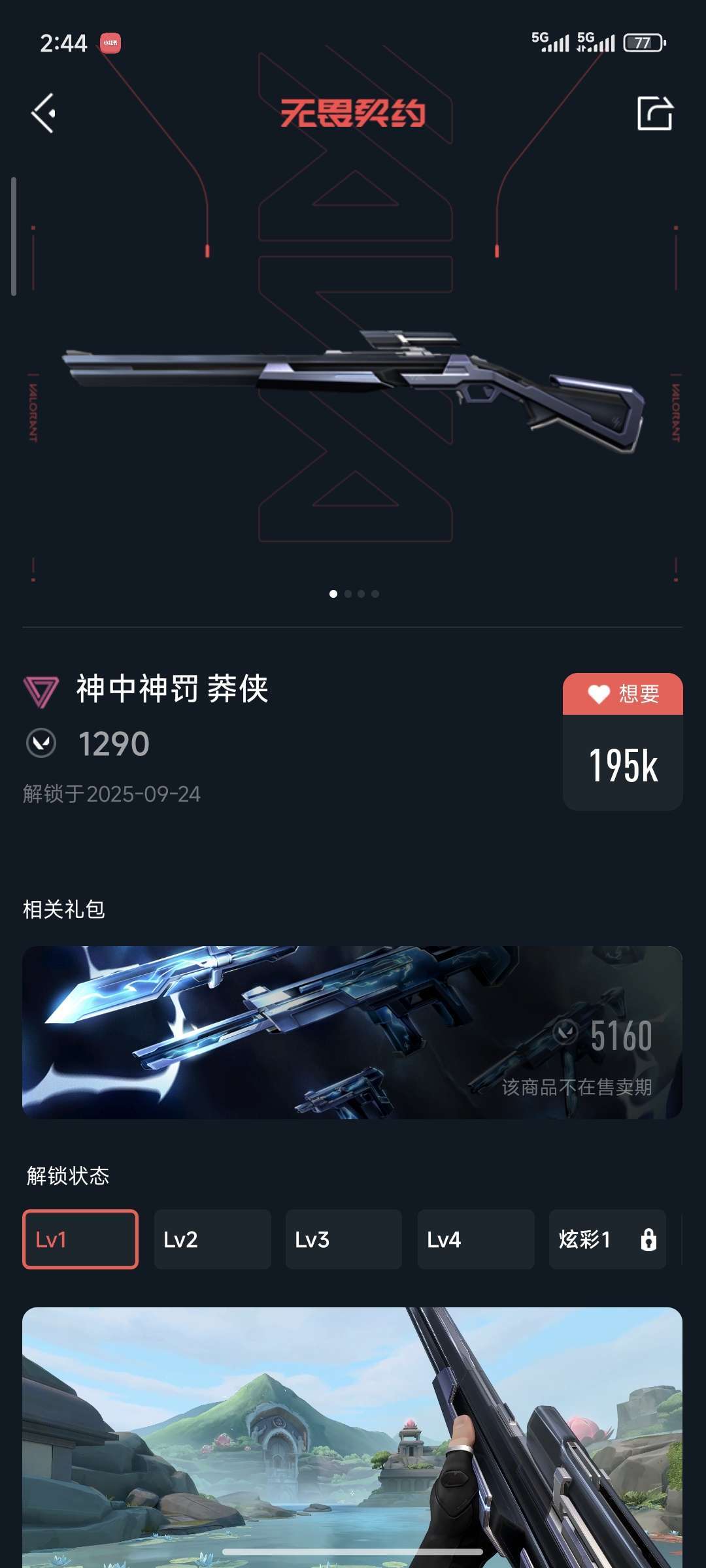Viewport: 706px width, 1568px height.
Task: Switch to the Lv3 unlock level
Action: (344, 1239)
